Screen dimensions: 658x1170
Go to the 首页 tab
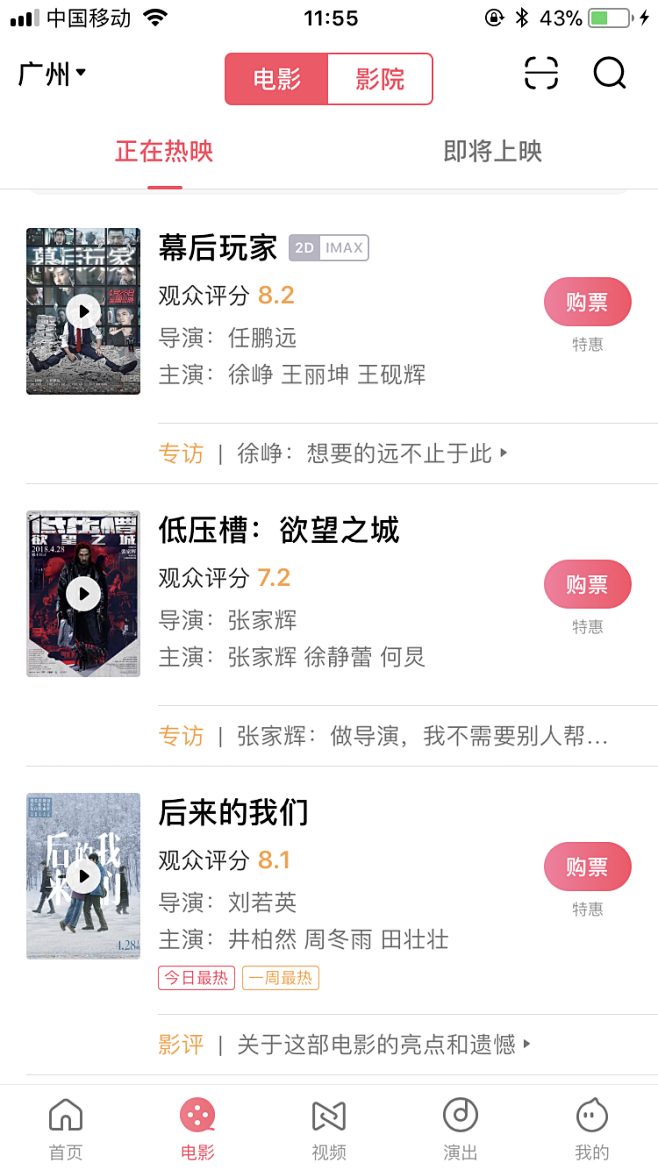pos(66,1129)
